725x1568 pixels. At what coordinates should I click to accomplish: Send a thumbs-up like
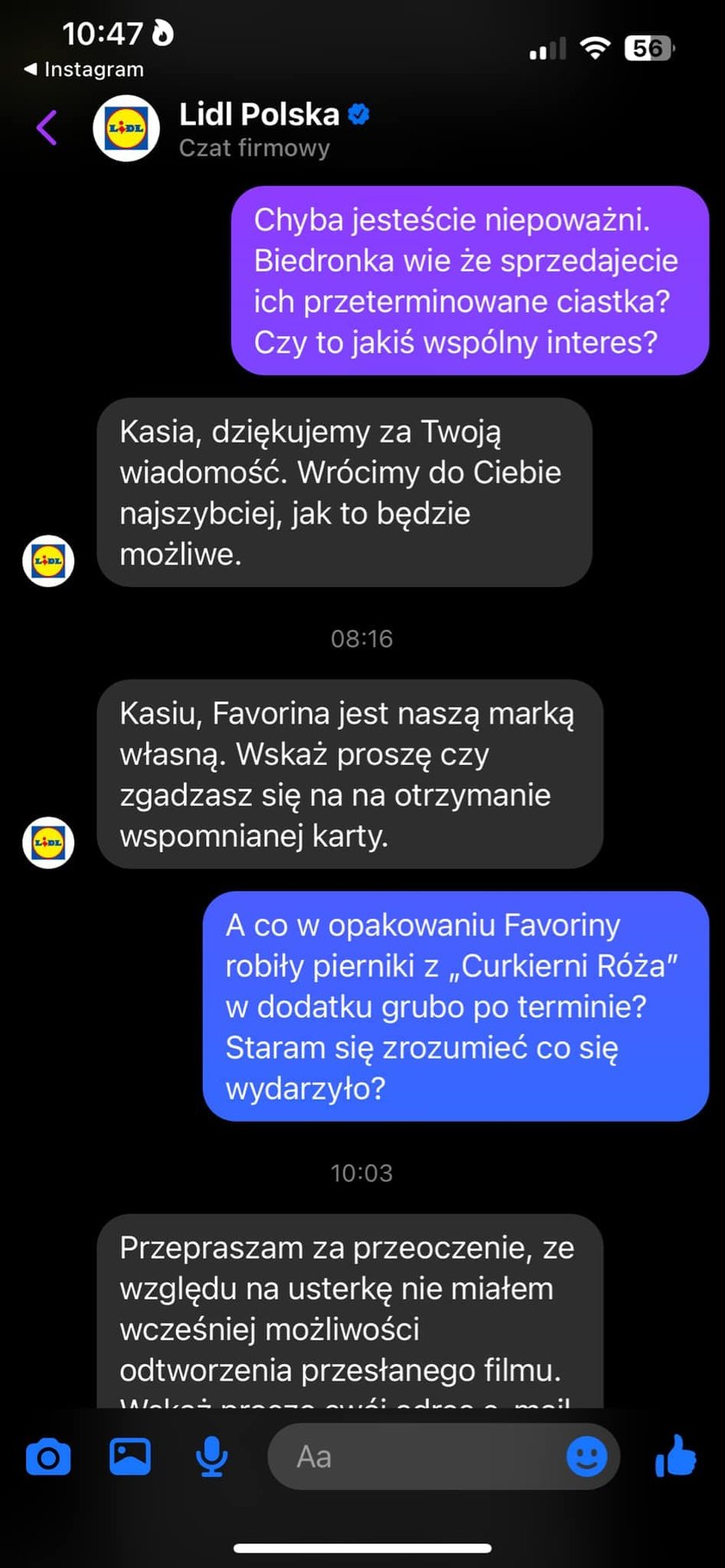coord(676,1456)
